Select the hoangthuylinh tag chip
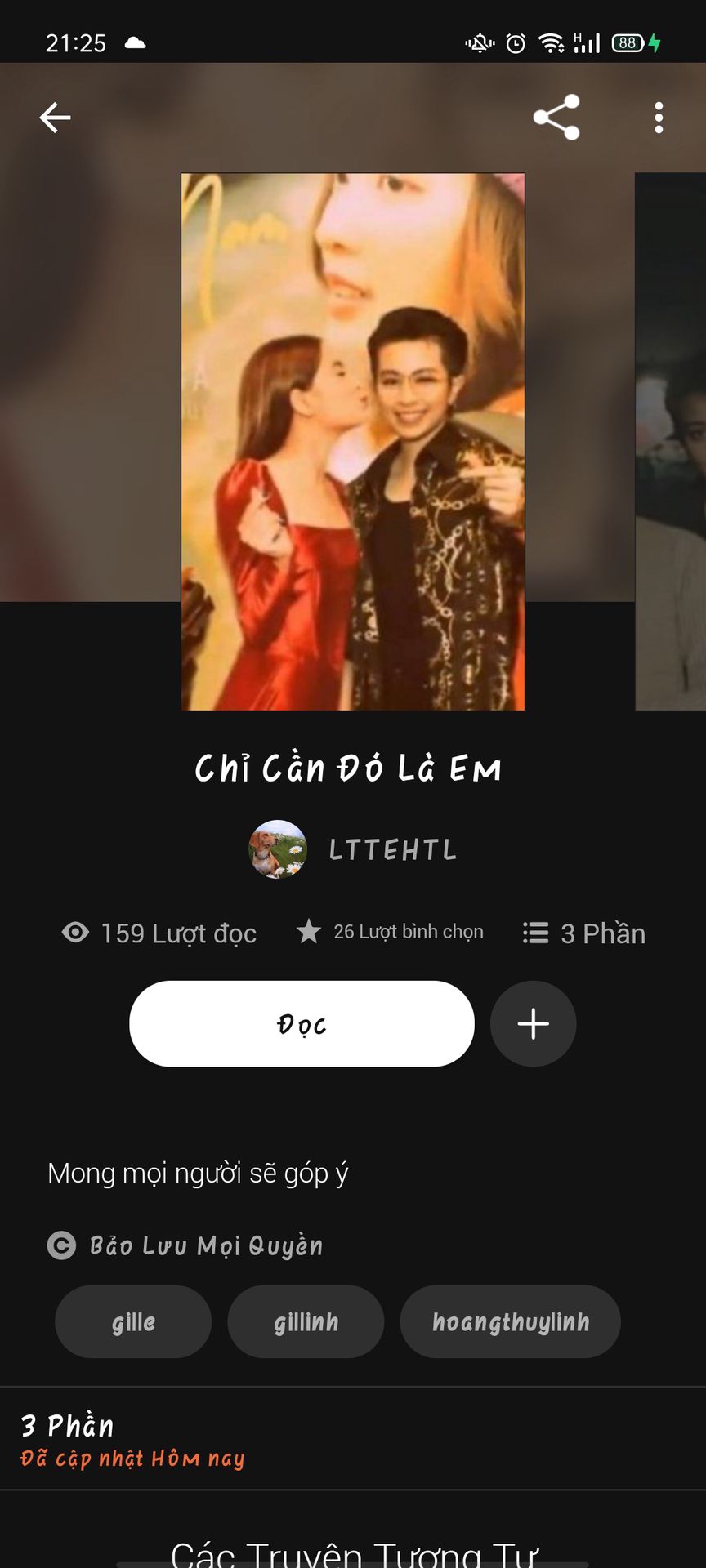The height and width of the screenshot is (1568, 706). click(x=510, y=1321)
